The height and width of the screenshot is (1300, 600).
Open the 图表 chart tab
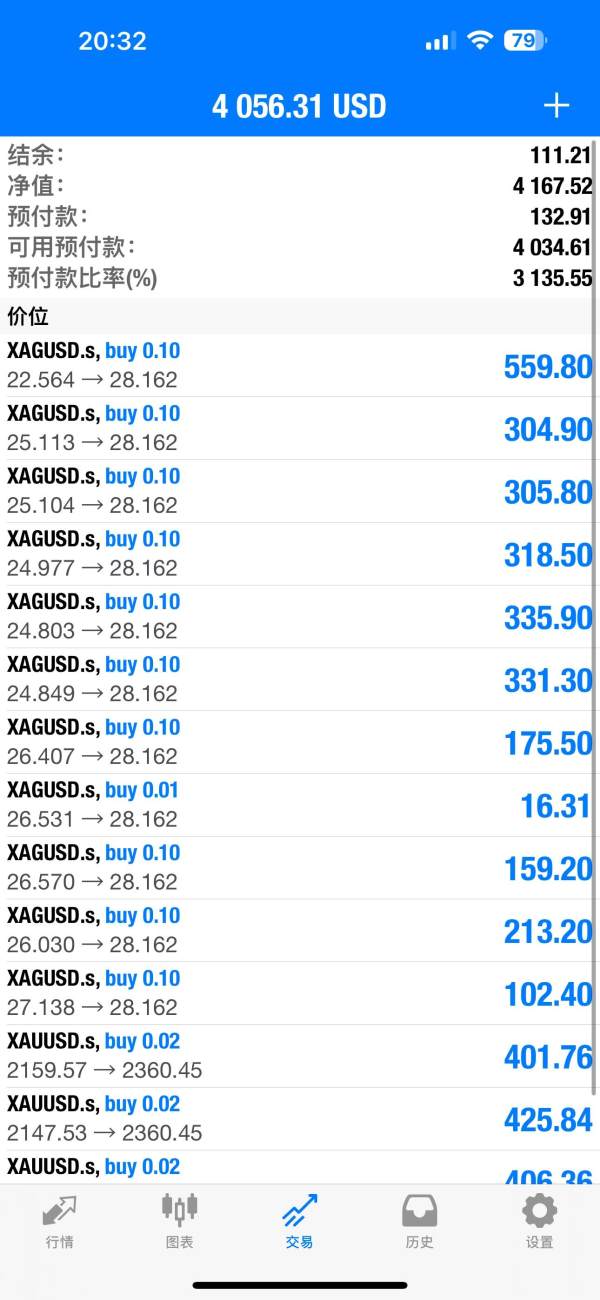179,1220
